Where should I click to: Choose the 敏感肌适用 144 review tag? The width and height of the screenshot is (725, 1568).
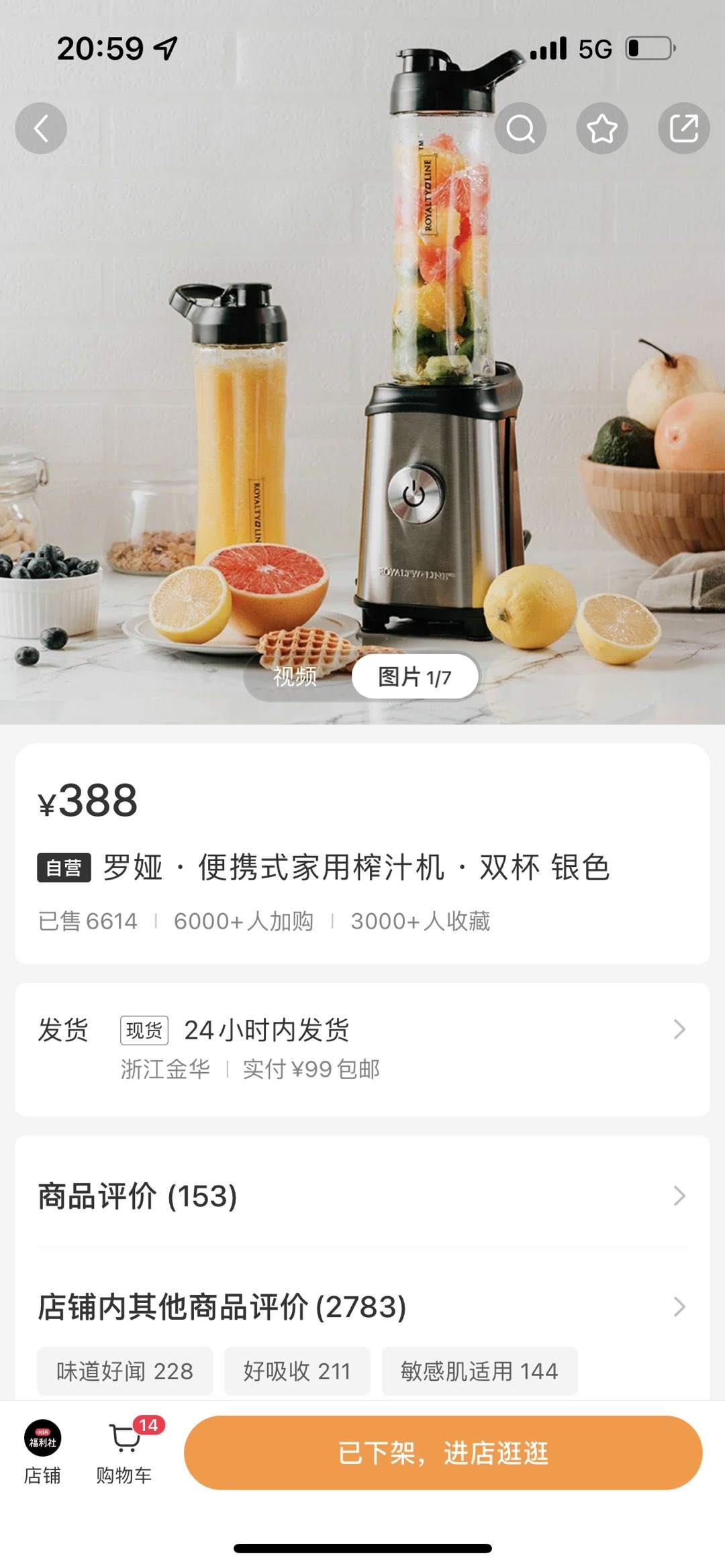[479, 1371]
